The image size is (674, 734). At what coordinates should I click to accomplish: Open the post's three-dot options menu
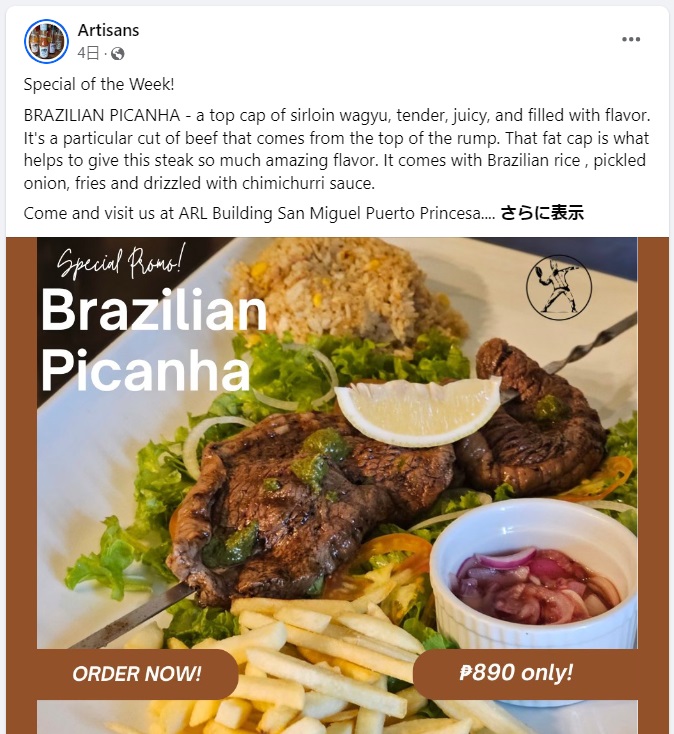click(x=630, y=40)
